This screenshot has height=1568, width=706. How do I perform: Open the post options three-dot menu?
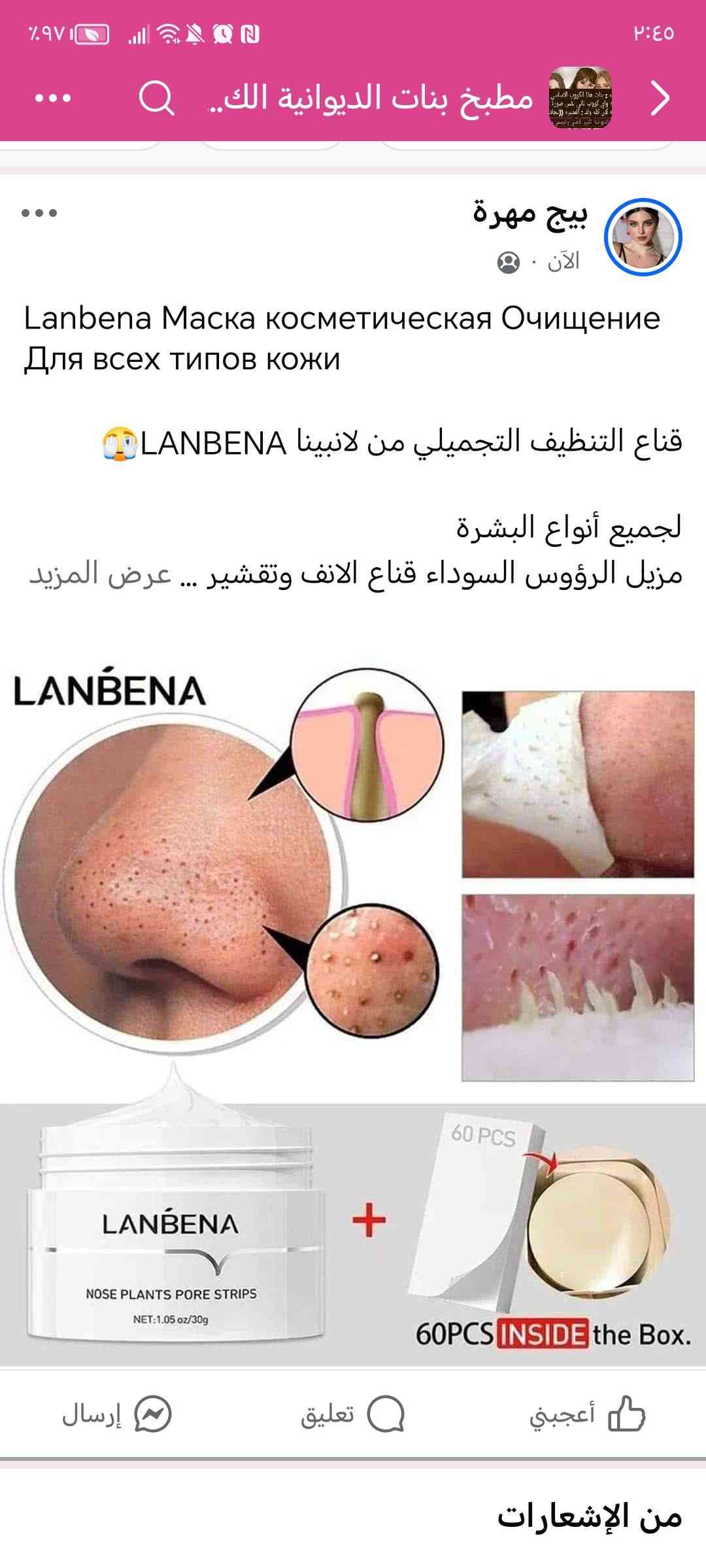[39, 213]
